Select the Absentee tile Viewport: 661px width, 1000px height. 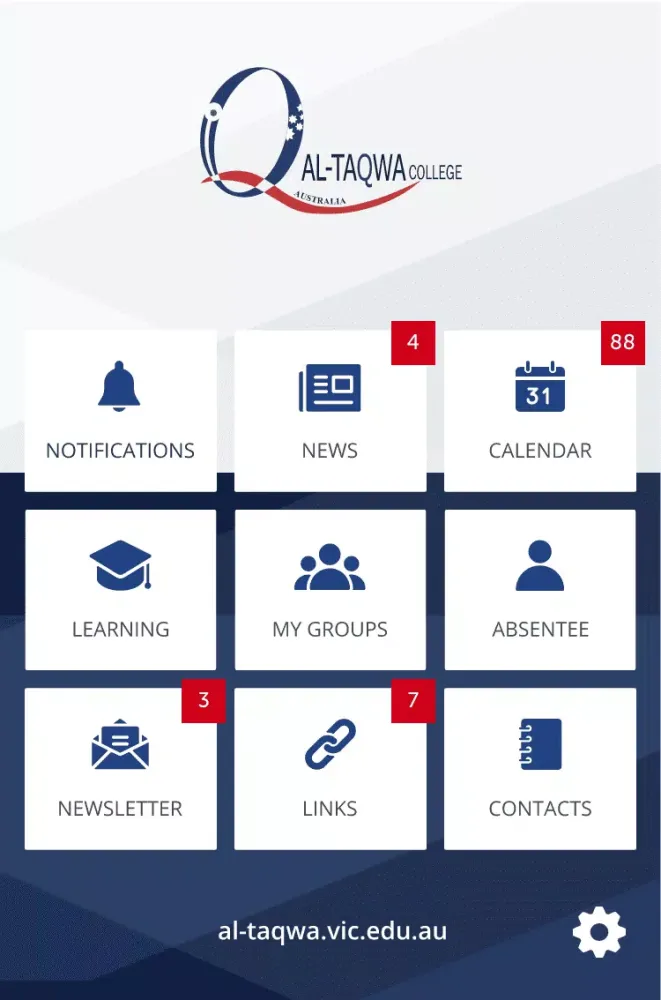[540, 590]
